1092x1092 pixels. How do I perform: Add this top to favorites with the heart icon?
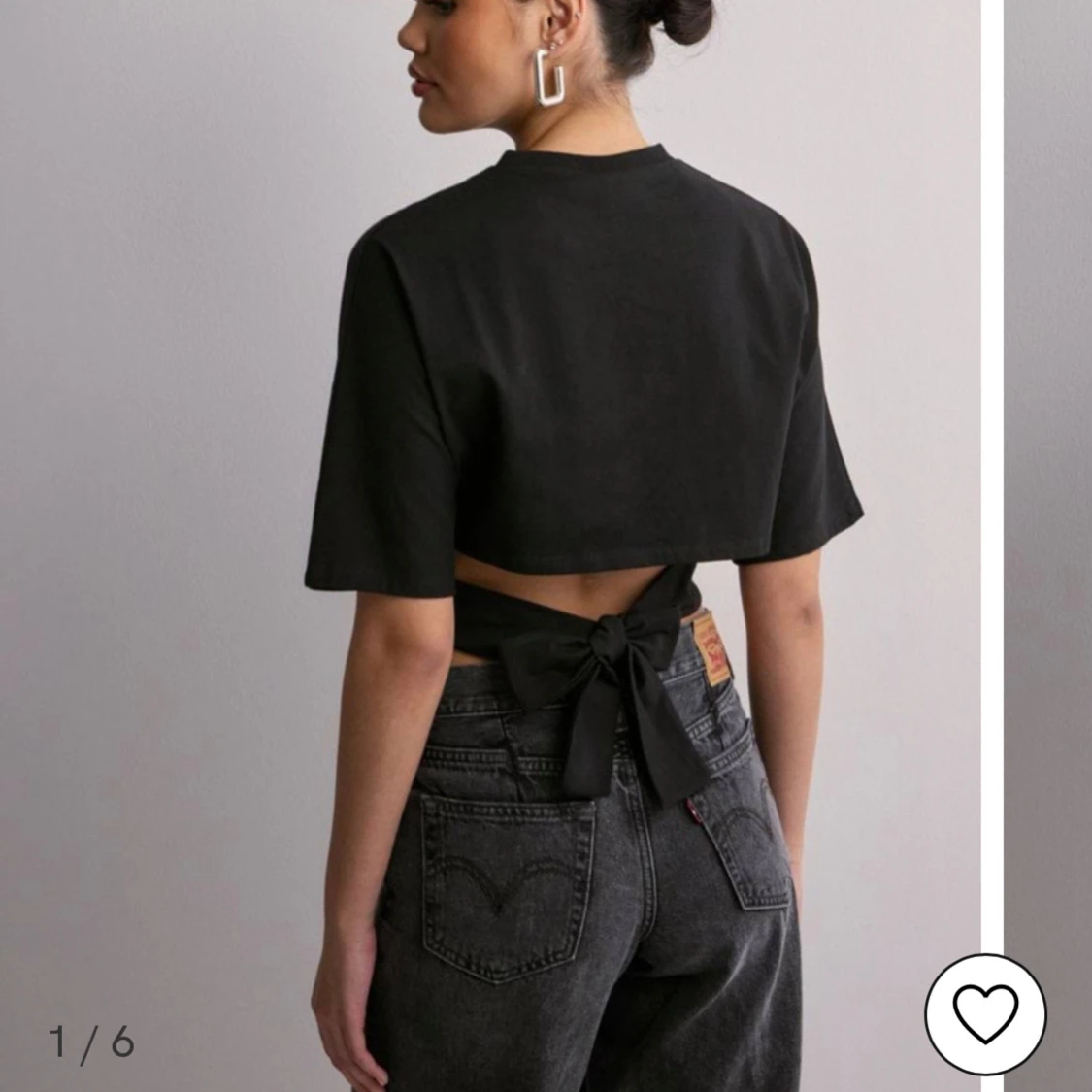click(x=985, y=1013)
